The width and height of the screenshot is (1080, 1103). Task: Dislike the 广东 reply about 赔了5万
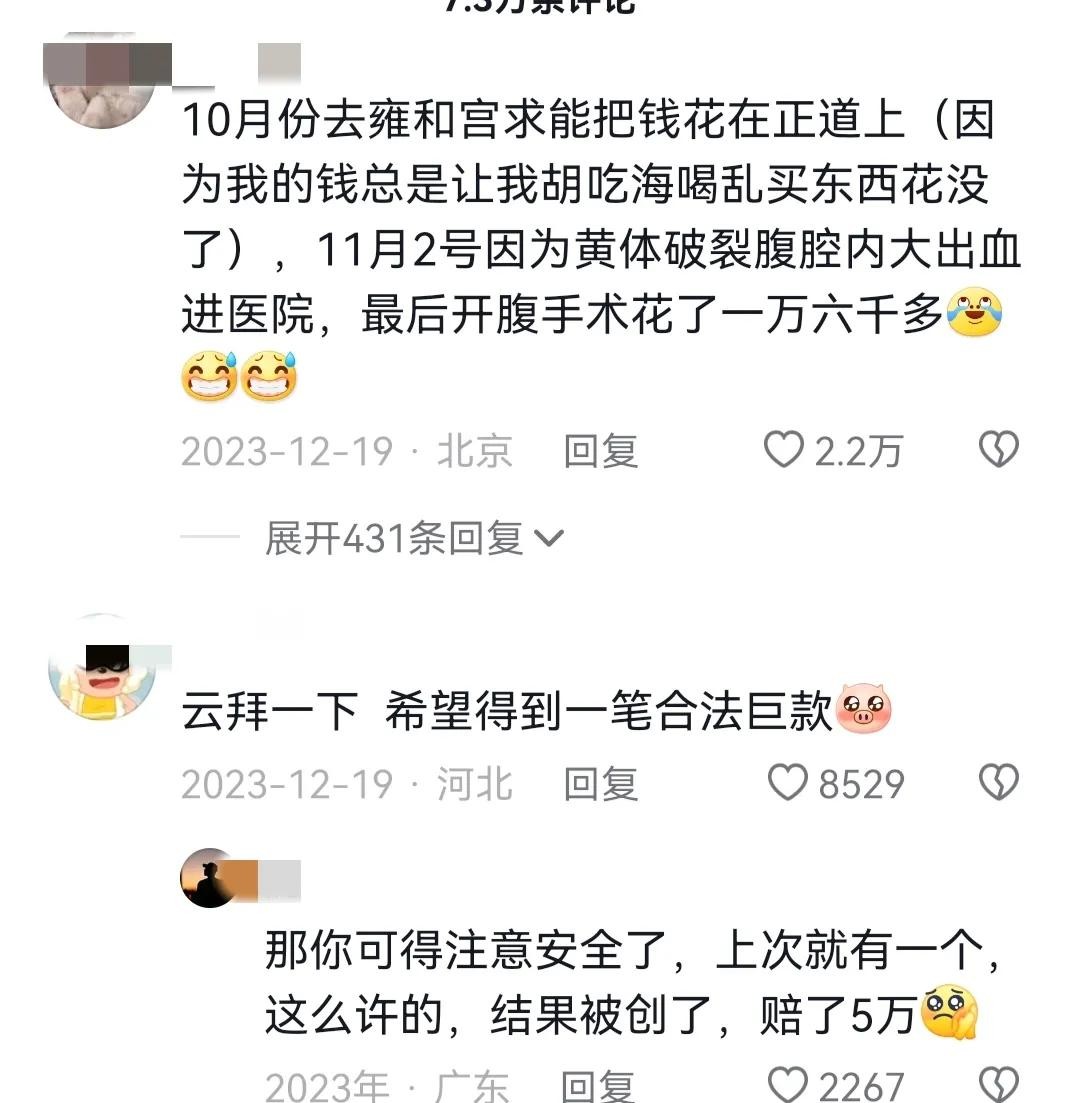[997, 1086]
